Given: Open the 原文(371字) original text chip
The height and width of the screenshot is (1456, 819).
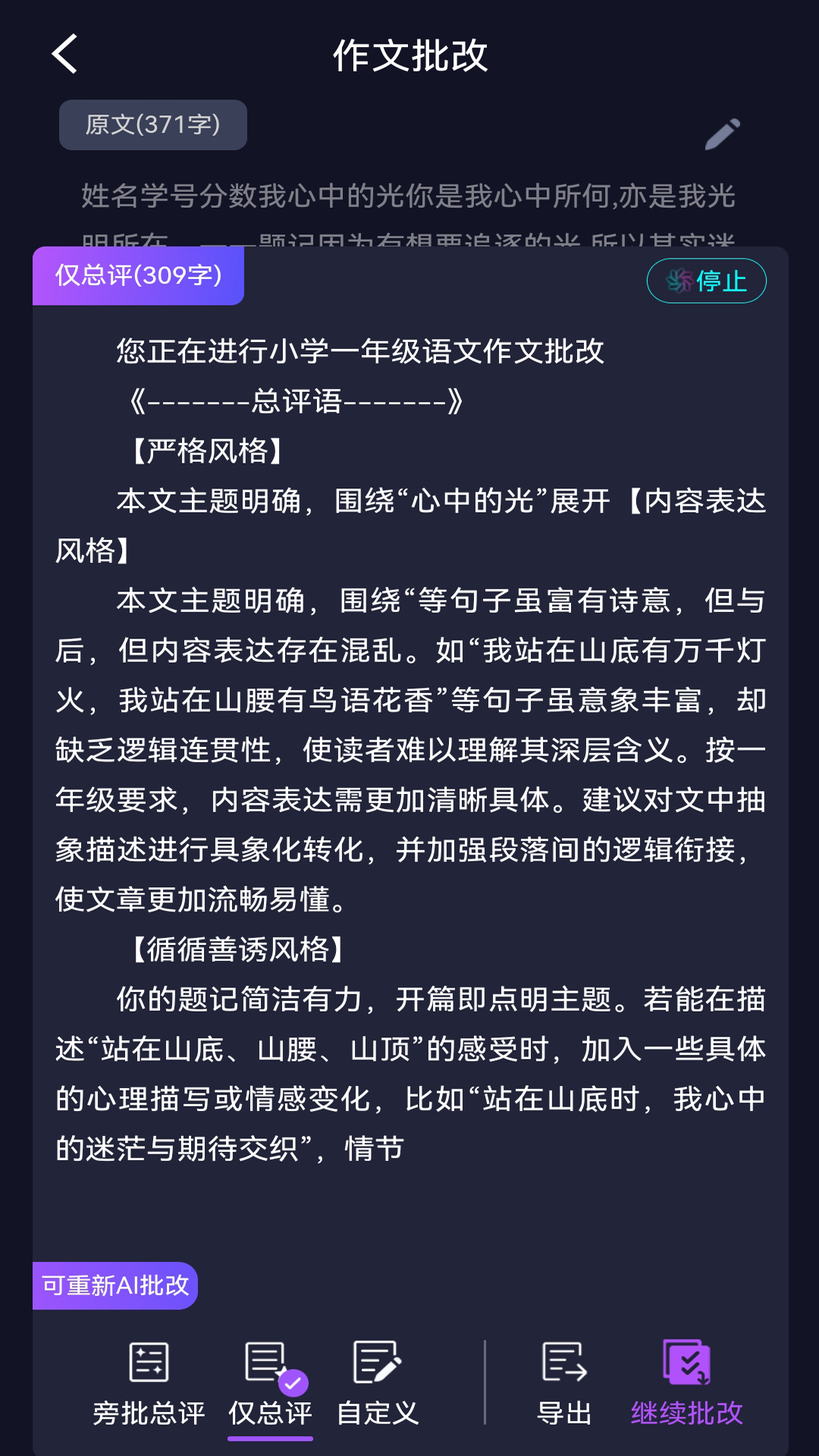Looking at the screenshot, I should (153, 125).
